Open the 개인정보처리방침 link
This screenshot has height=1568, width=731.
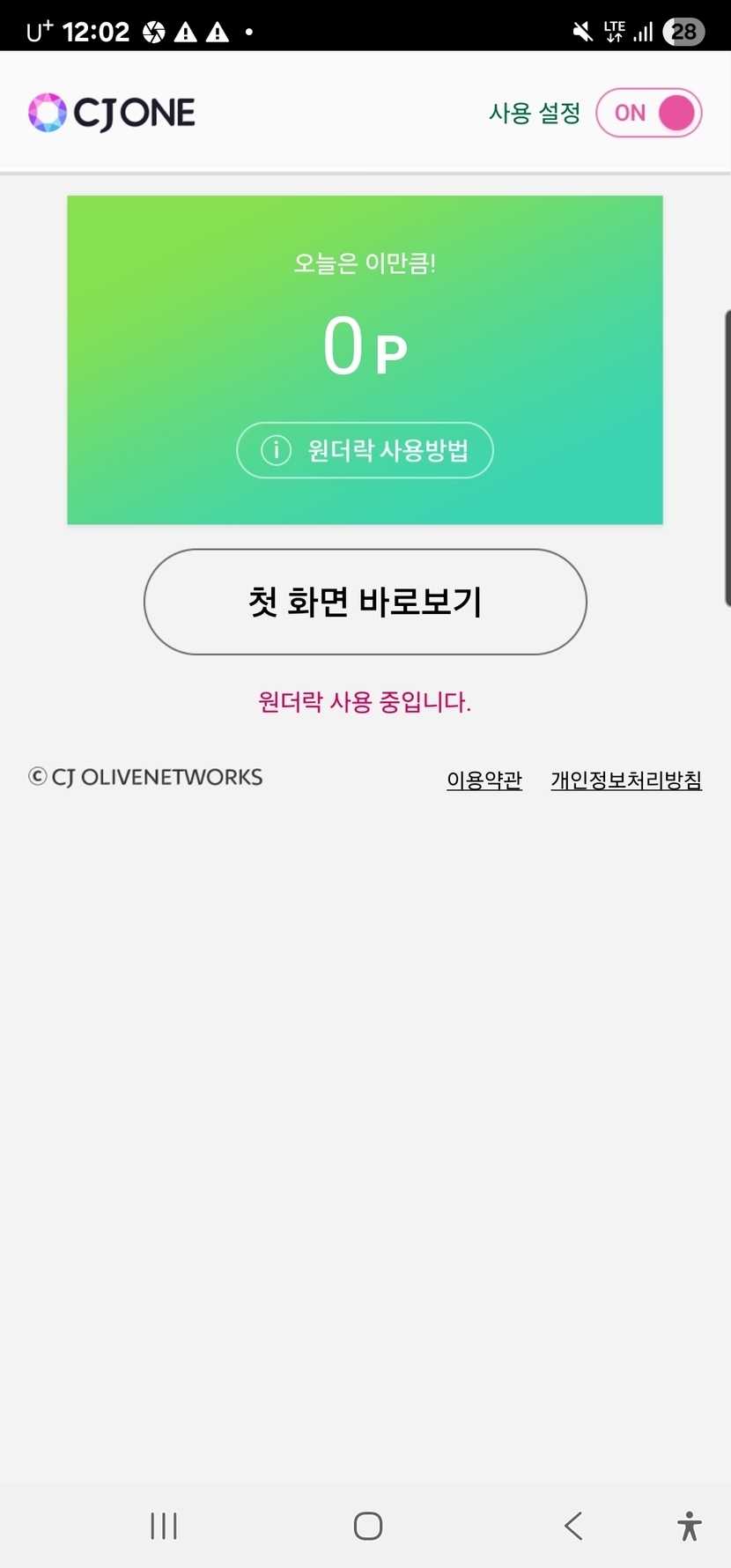point(626,780)
